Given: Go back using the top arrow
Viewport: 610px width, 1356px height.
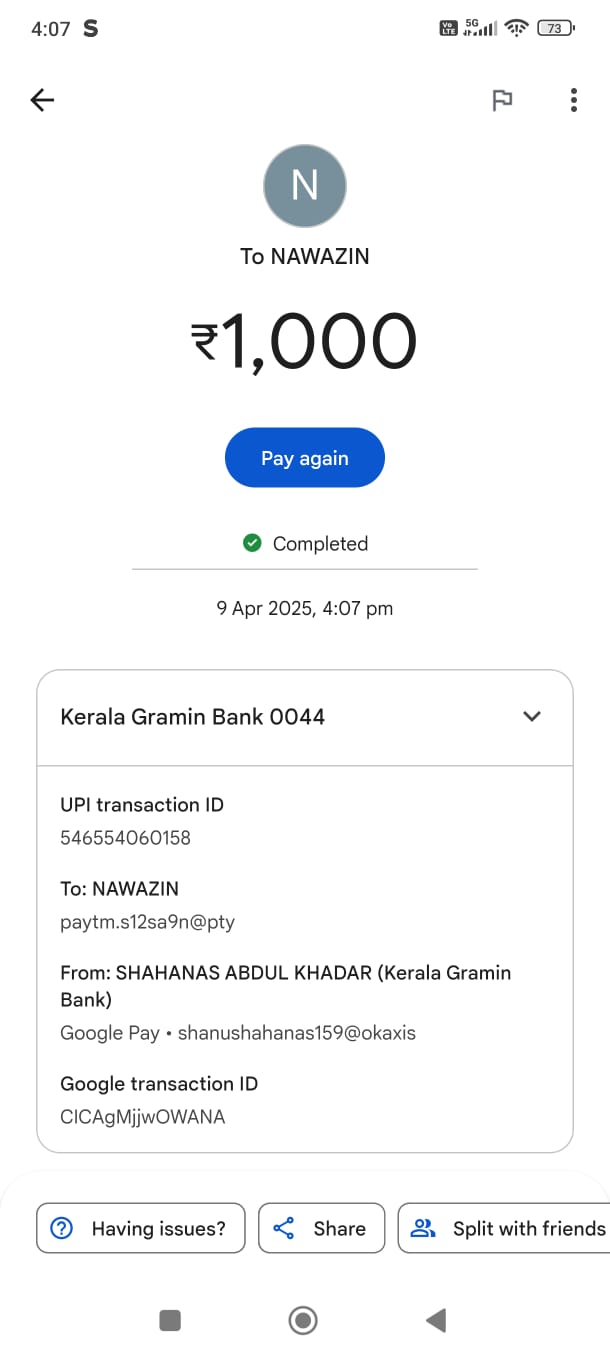Looking at the screenshot, I should pyautogui.click(x=42, y=99).
